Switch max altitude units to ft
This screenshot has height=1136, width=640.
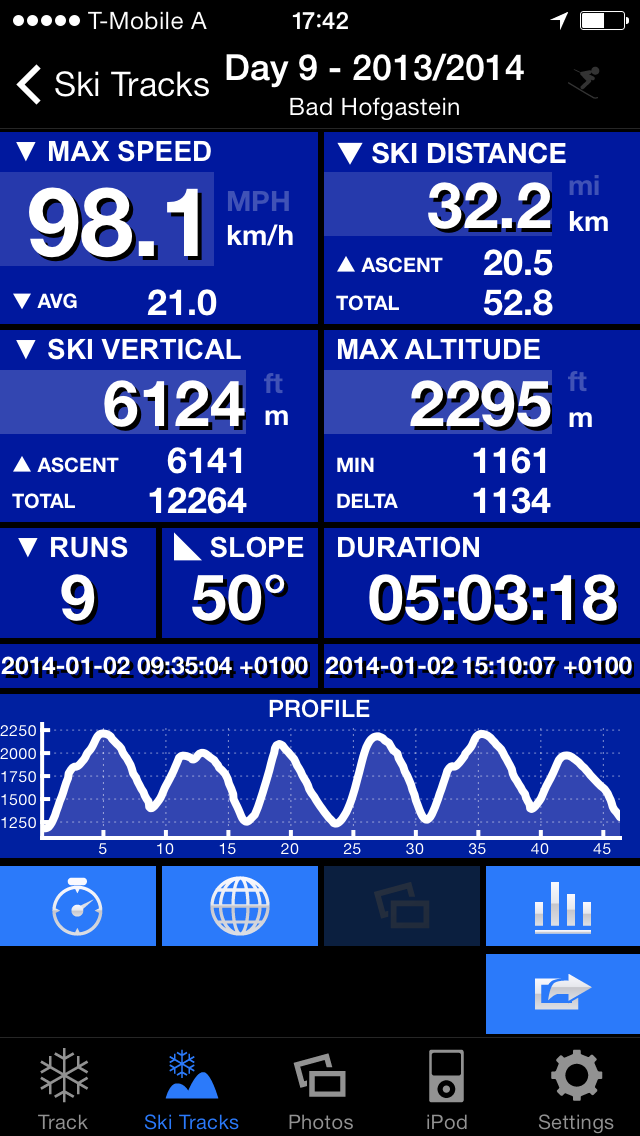(578, 382)
